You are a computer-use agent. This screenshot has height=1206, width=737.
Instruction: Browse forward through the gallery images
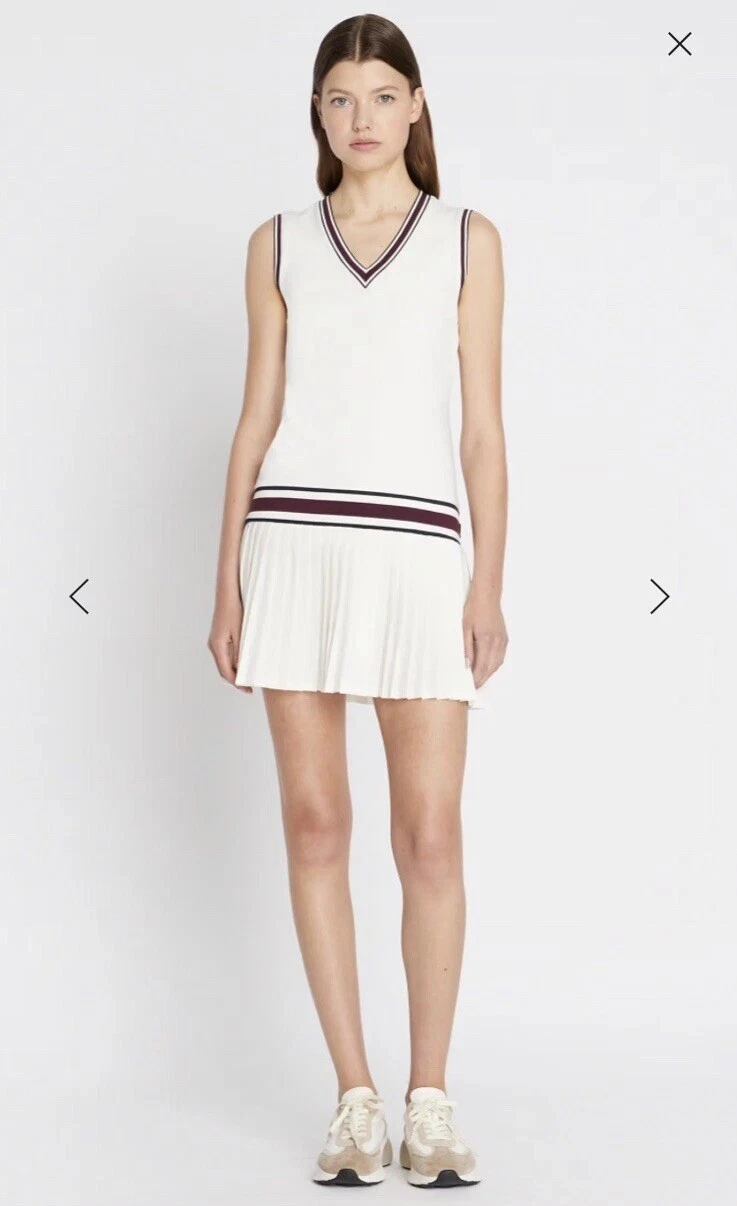tap(659, 596)
